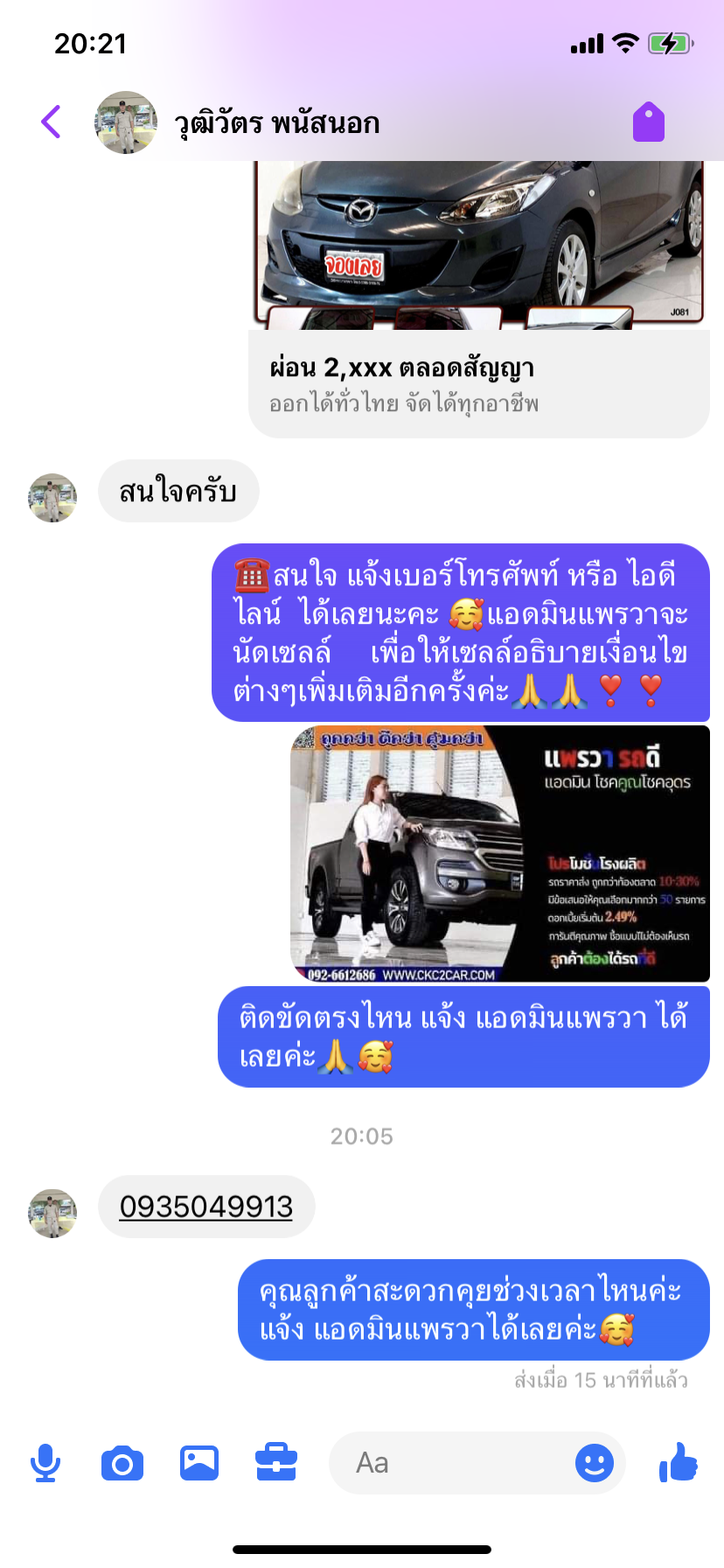Open the camera to take photo
This screenshot has width=724, height=1568.
coord(122,1463)
